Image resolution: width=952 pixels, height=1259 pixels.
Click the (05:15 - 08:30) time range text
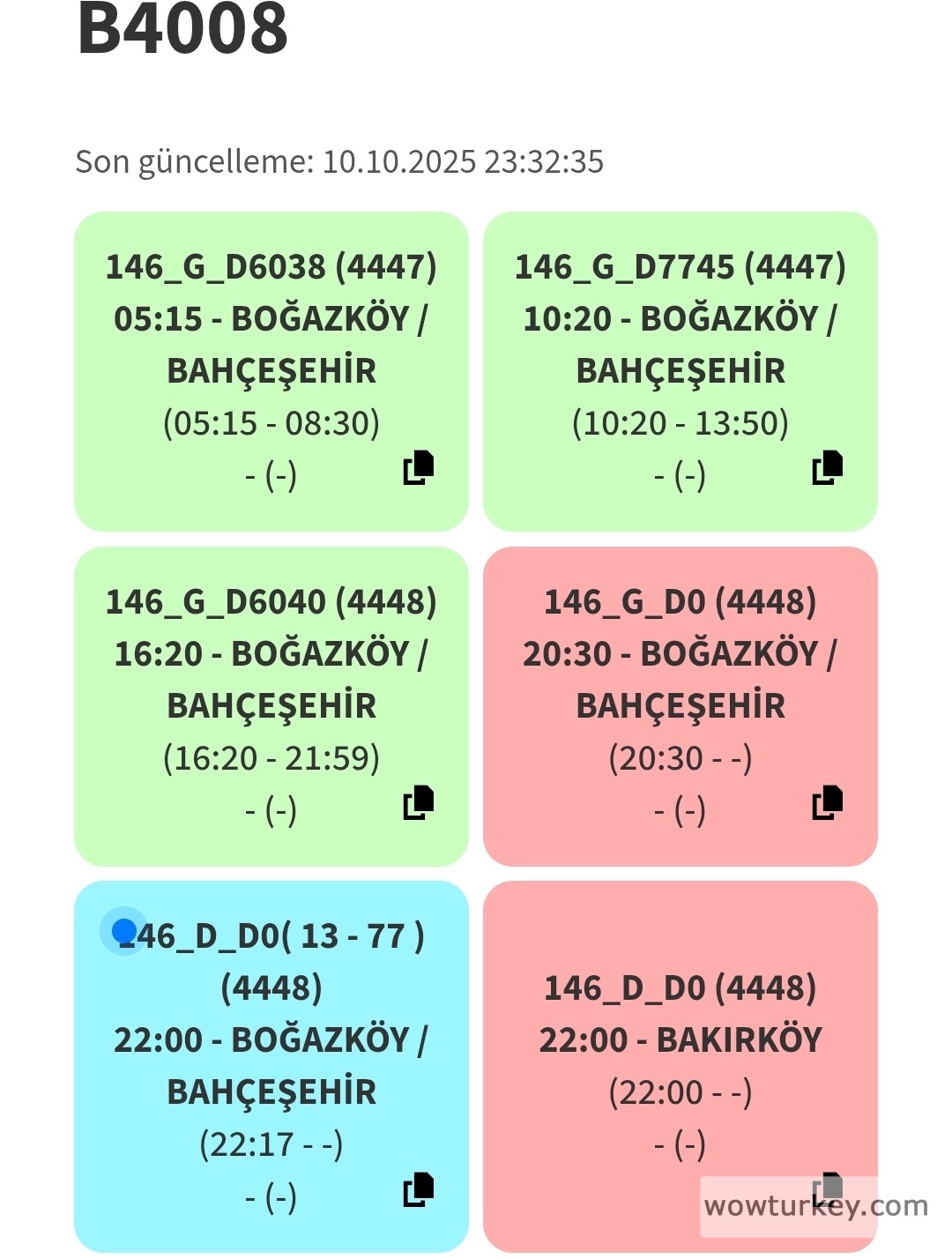271,422
